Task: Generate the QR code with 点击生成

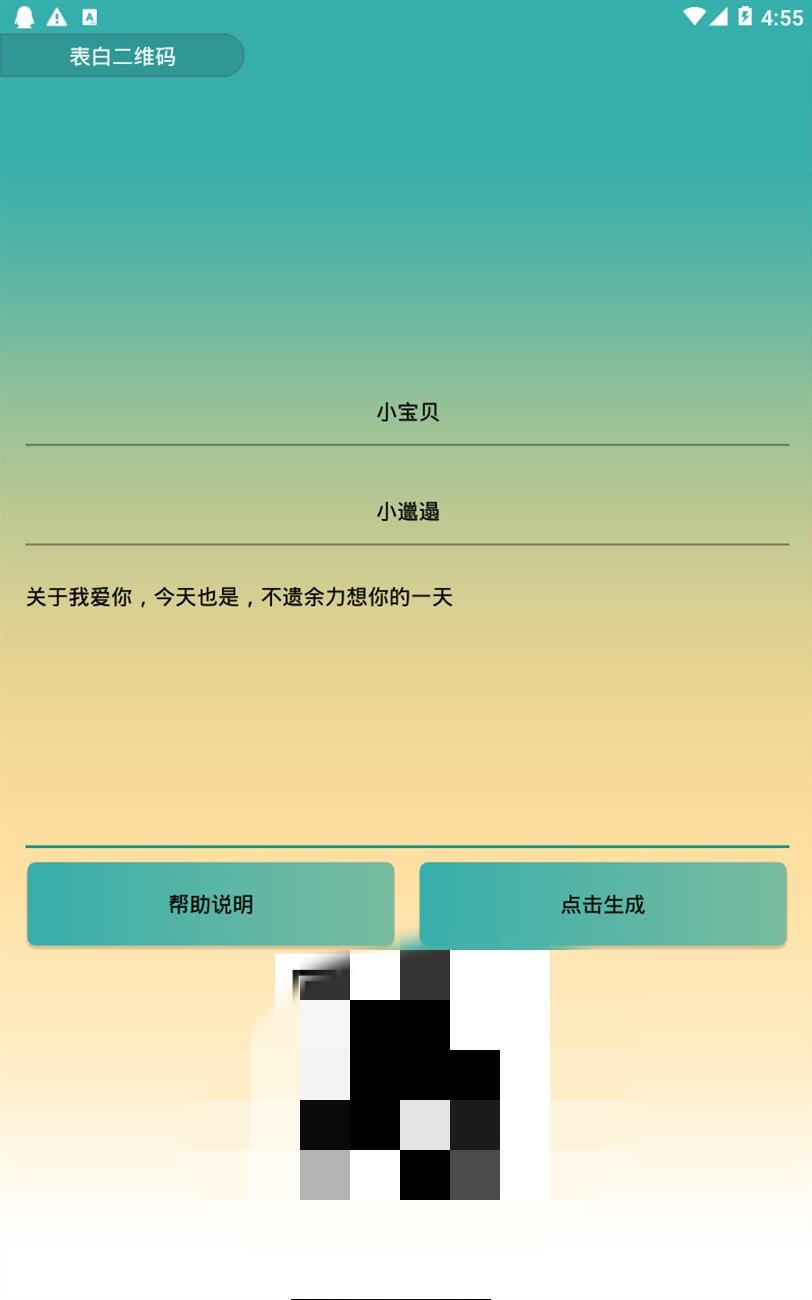Action: pyautogui.click(x=603, y=904)
